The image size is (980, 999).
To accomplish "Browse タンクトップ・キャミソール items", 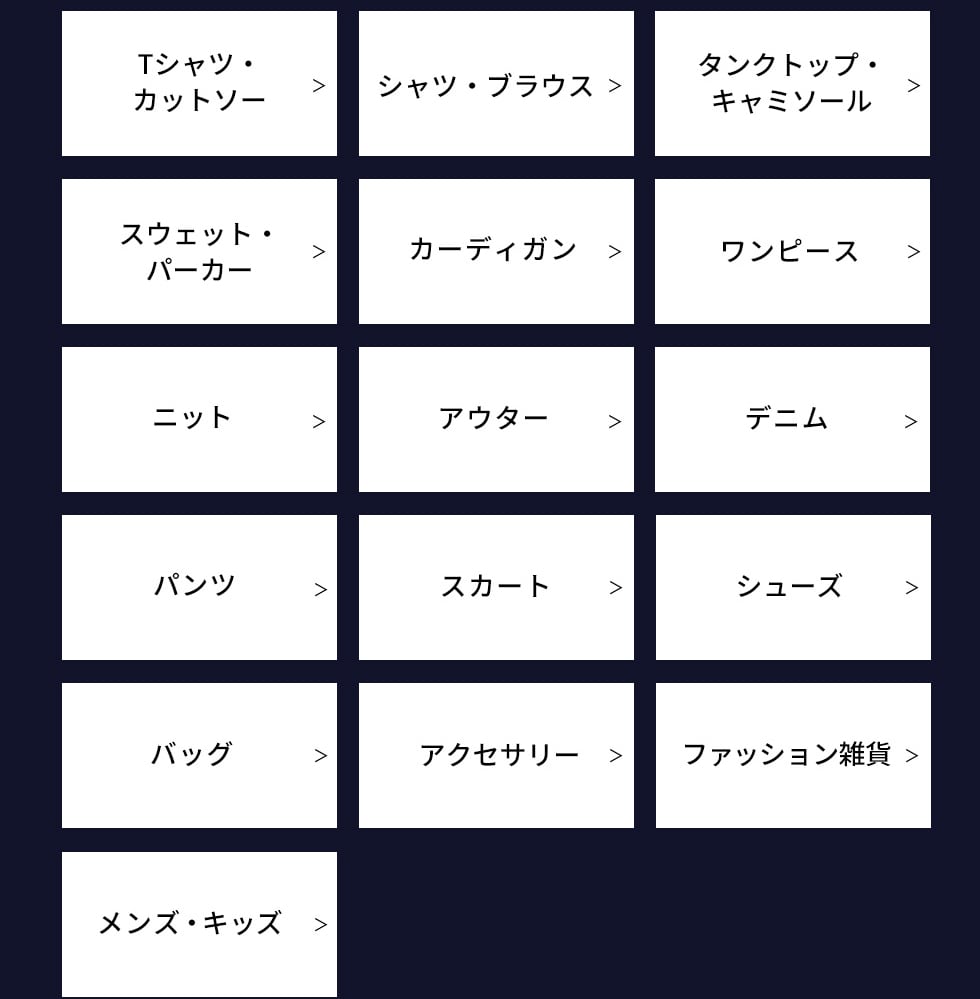I will point(792,84).
